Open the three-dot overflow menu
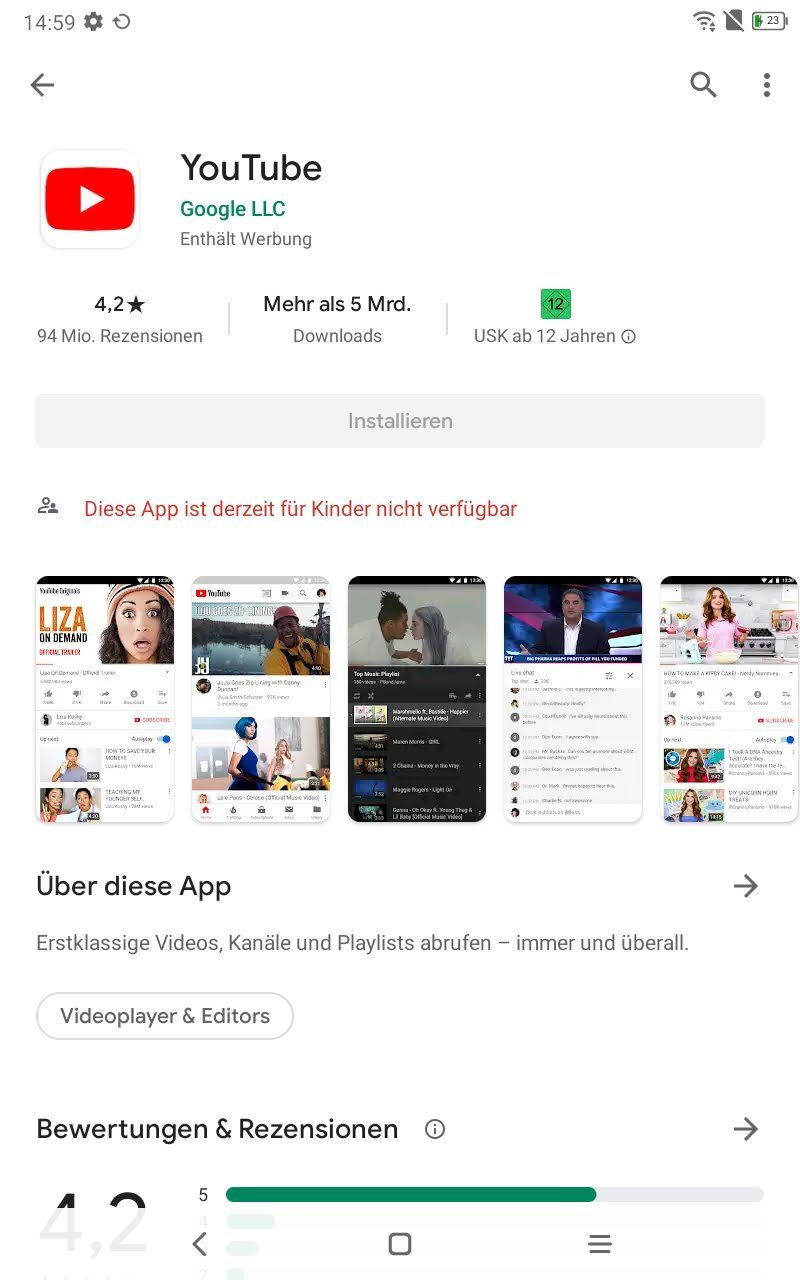Viewport: 800px width, 1280px height. point(766,85)
